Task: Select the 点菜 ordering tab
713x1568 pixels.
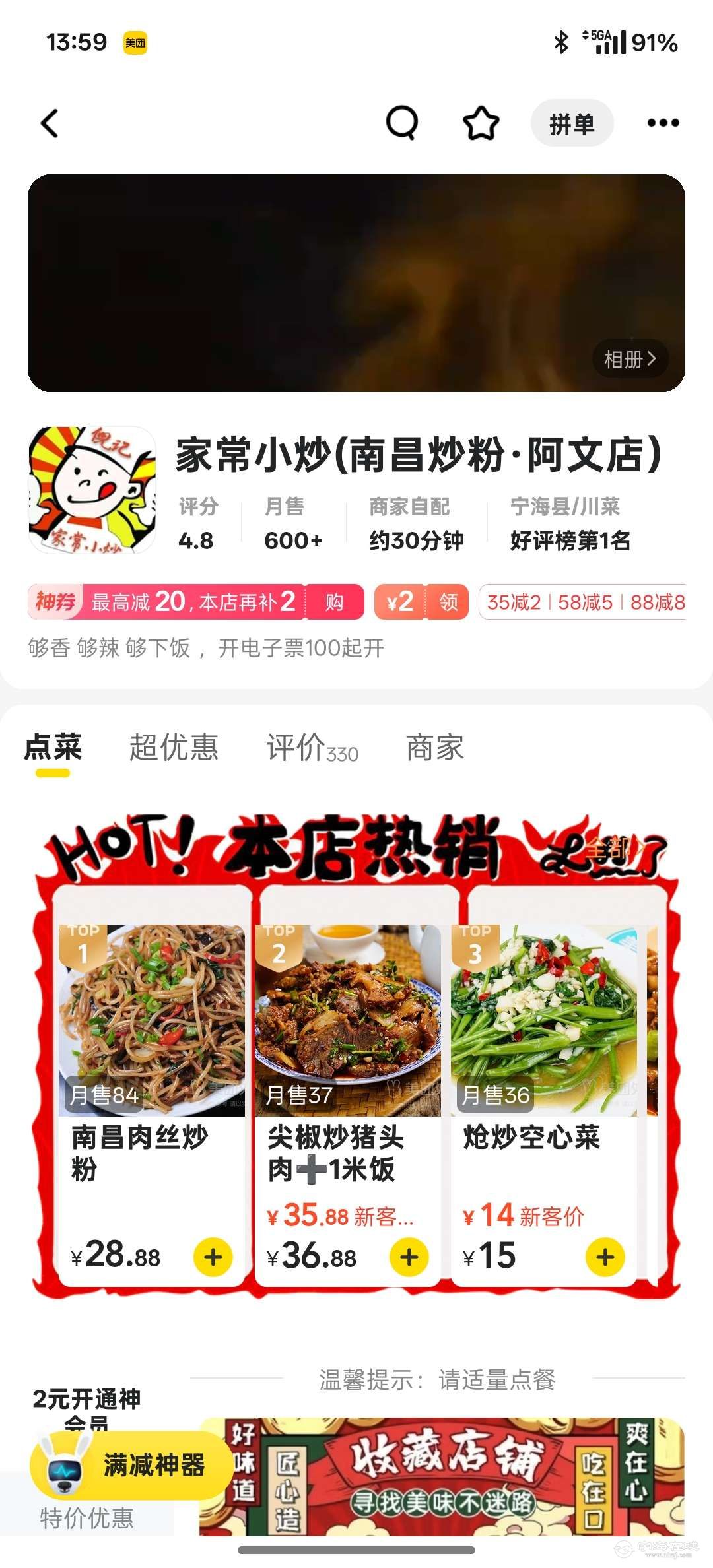Action: 53,748
